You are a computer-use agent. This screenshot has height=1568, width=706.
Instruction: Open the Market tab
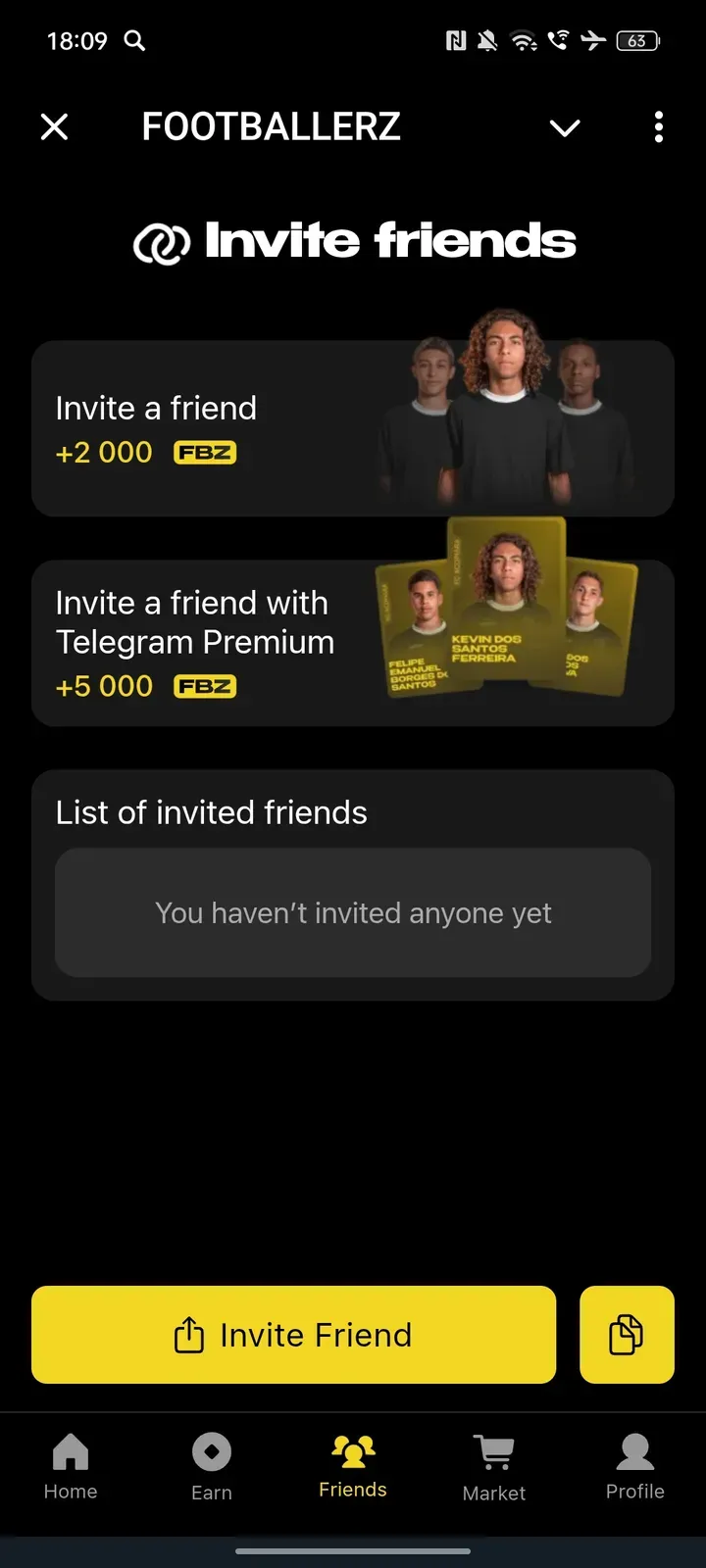tap(494, 1466)
